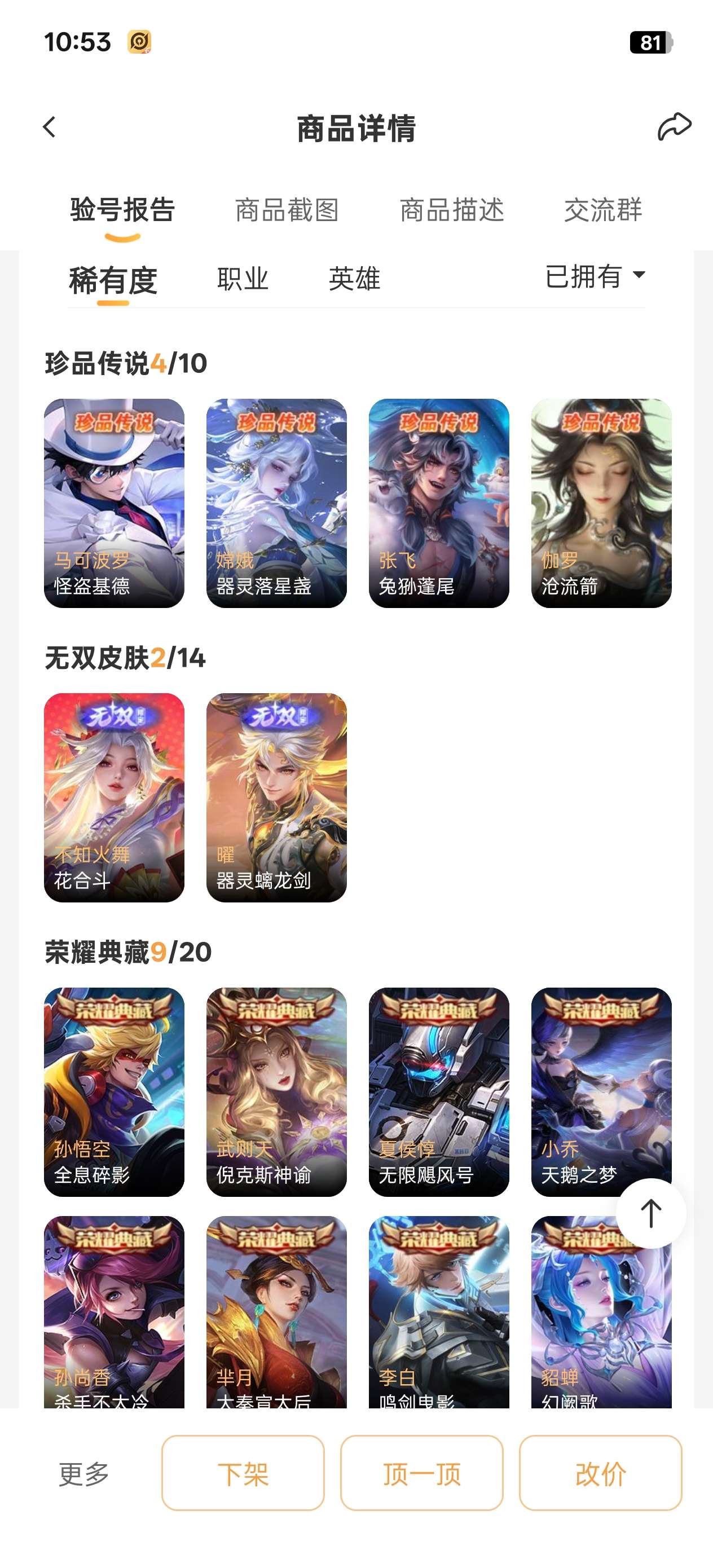Select the 职业 filter tab

click(x=243, y=279)
